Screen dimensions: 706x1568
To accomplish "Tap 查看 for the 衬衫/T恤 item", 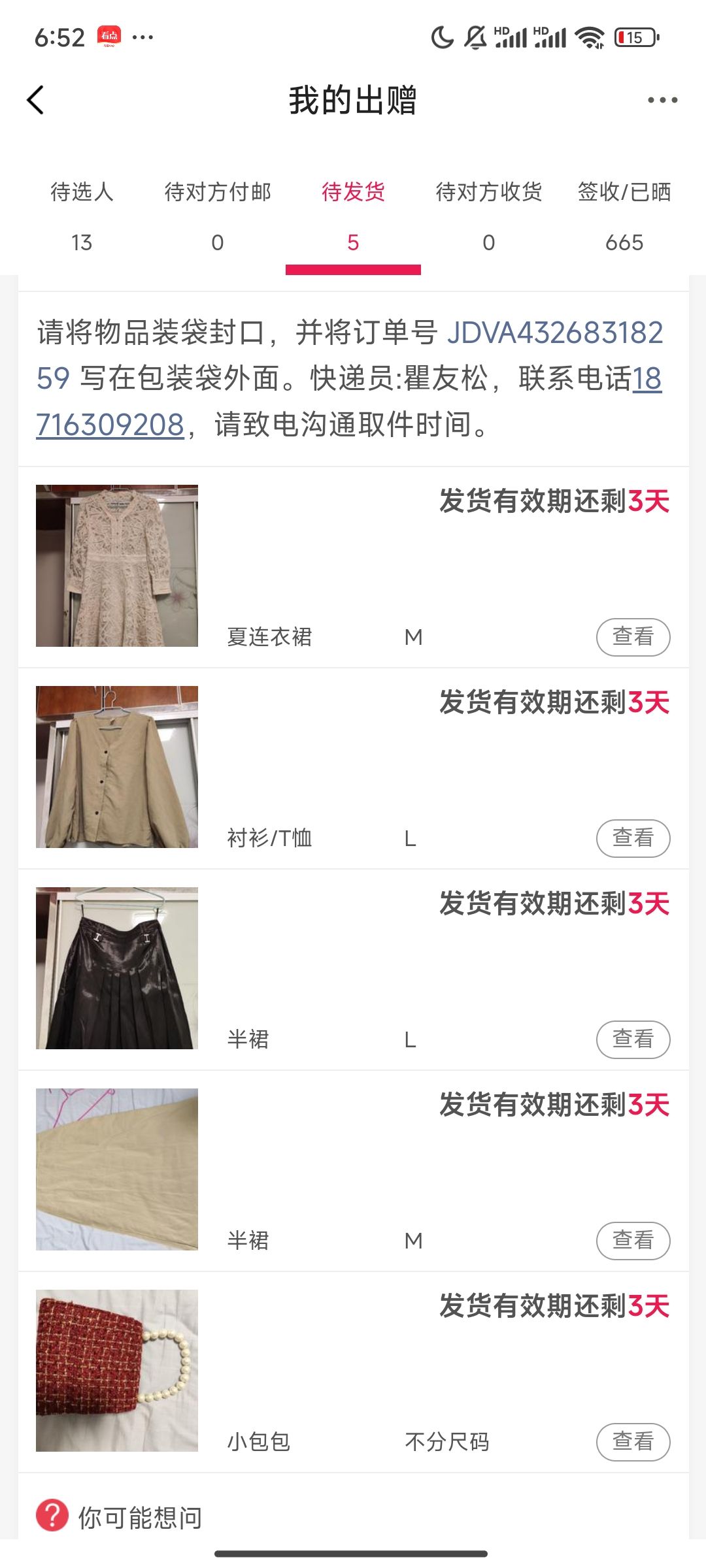I will coord(632,838).
